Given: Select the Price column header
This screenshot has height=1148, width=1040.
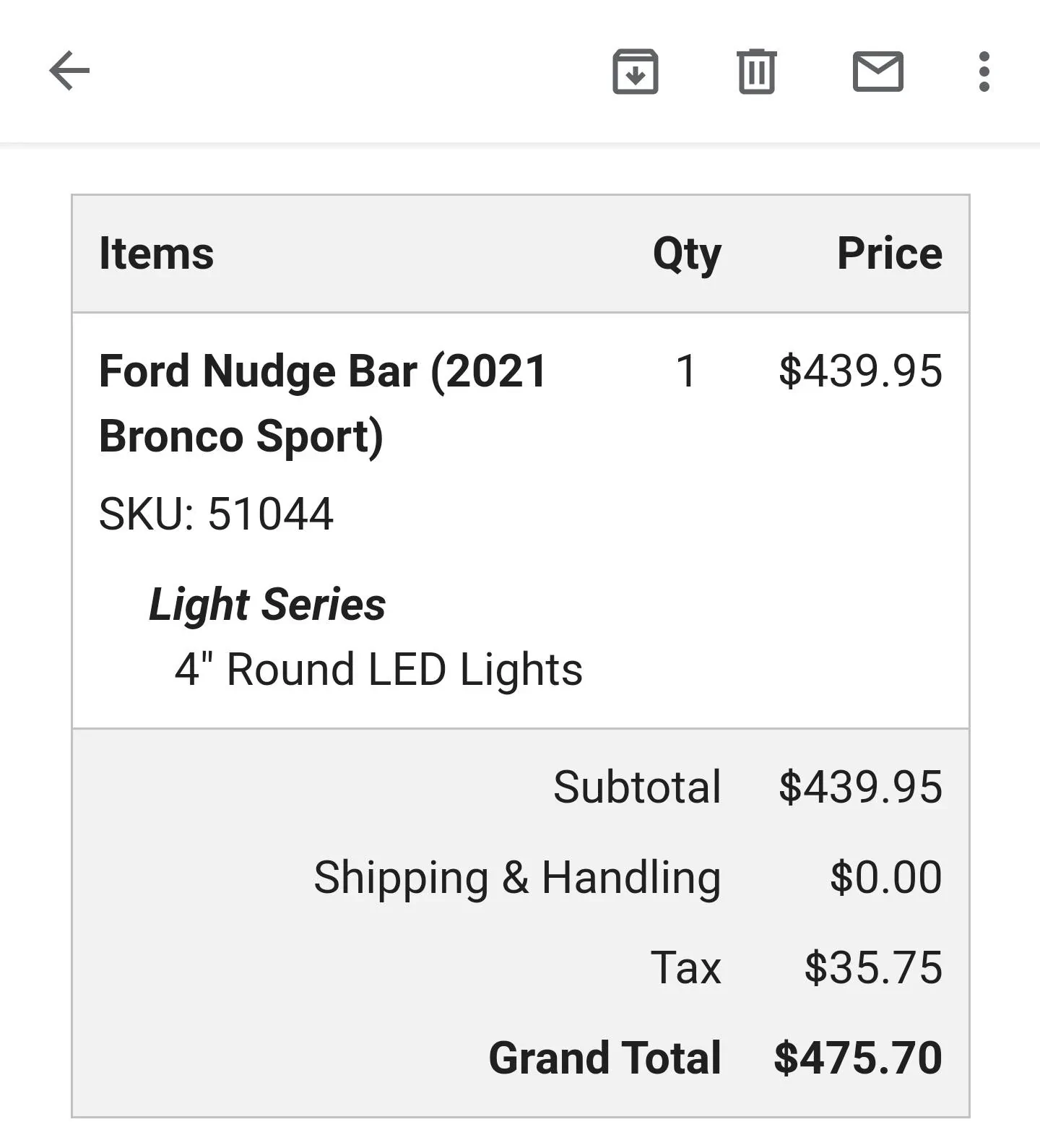Looking at the screenshot, I should (889, 253).
